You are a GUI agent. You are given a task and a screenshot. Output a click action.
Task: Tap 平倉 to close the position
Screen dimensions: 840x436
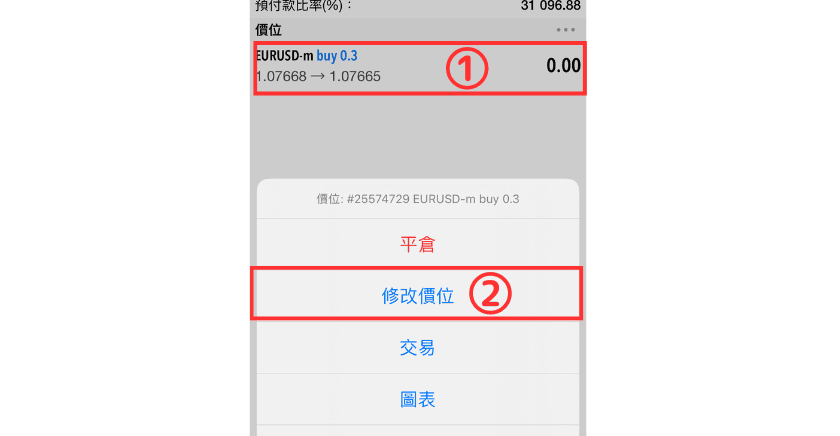pos(417,245)
